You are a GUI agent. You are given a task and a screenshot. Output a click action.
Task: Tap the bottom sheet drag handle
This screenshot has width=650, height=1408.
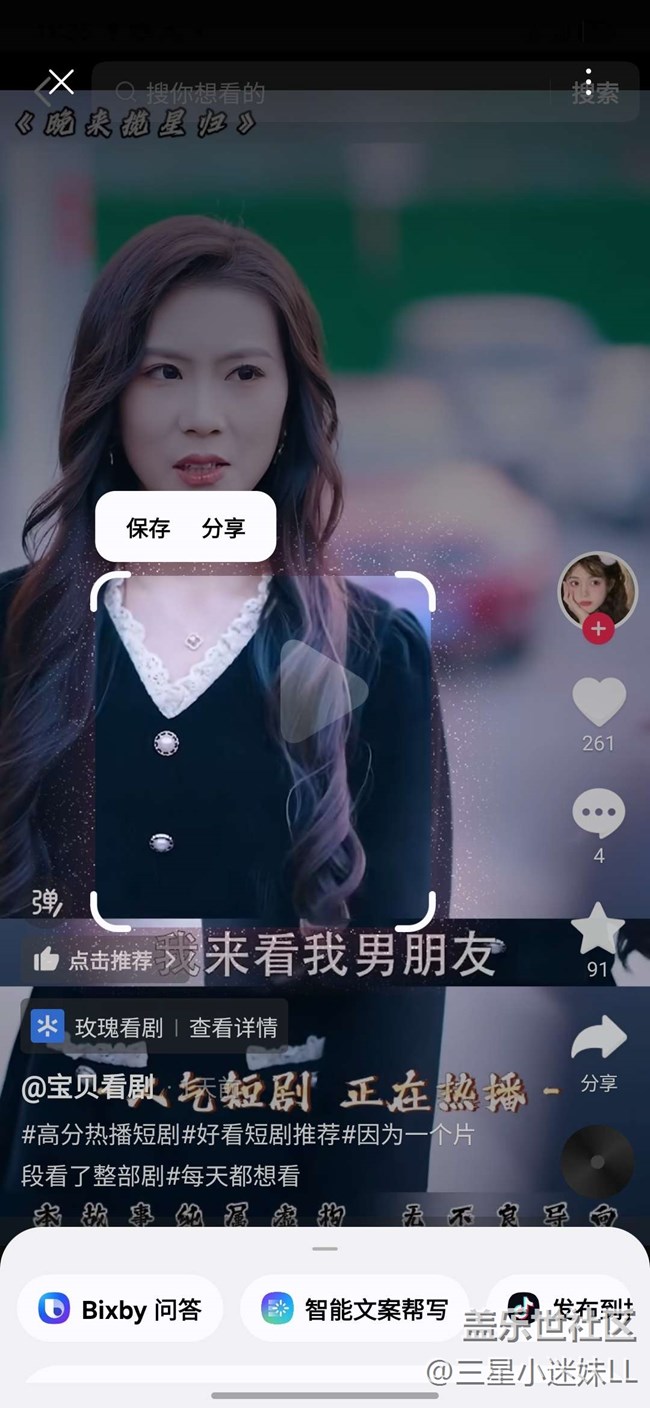point(325,1248)
